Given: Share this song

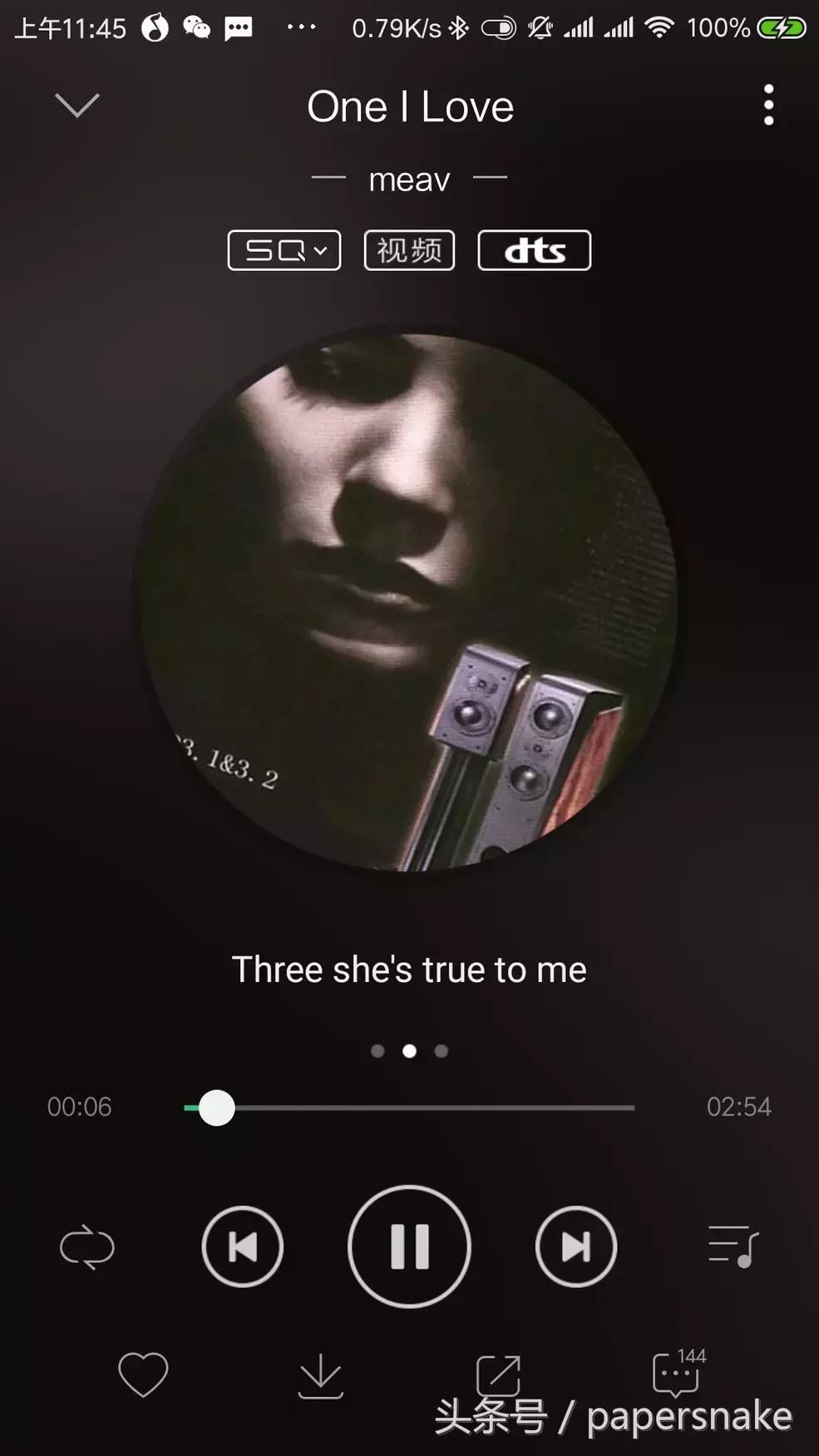Looking at the screenshot, I should [x=498, y=1376].
